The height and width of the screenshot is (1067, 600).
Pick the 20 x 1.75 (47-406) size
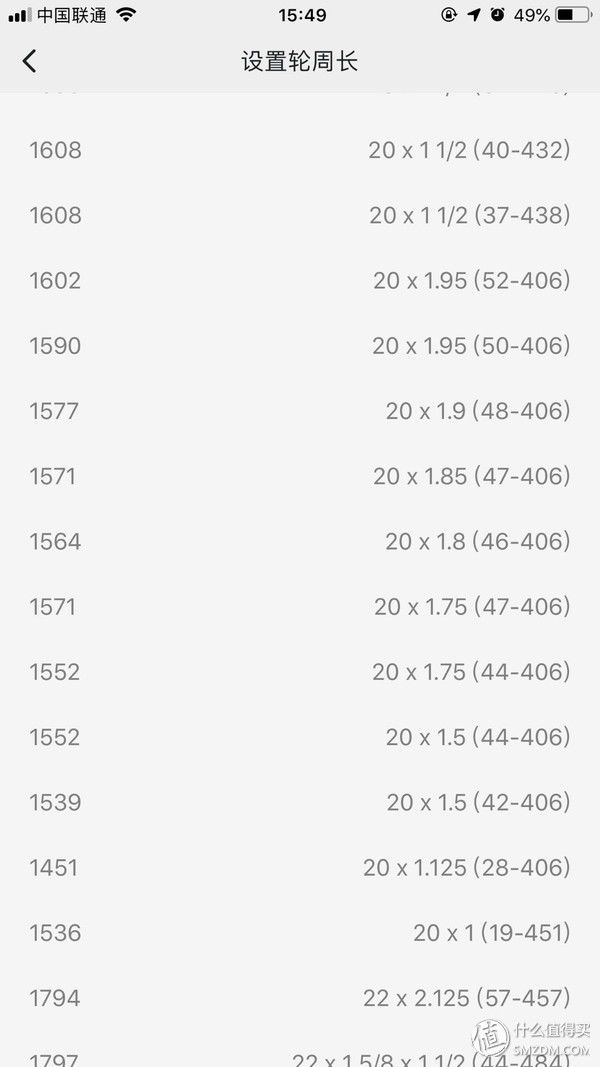(x=300, y=607)
